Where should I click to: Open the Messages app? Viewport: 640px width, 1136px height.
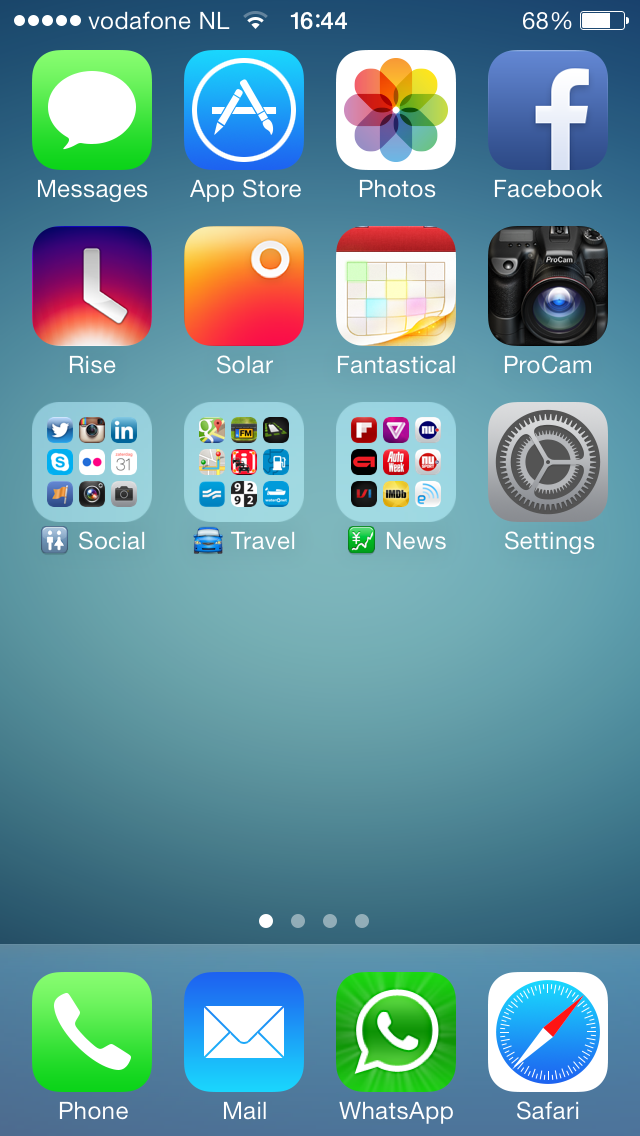tap(92, 110)
